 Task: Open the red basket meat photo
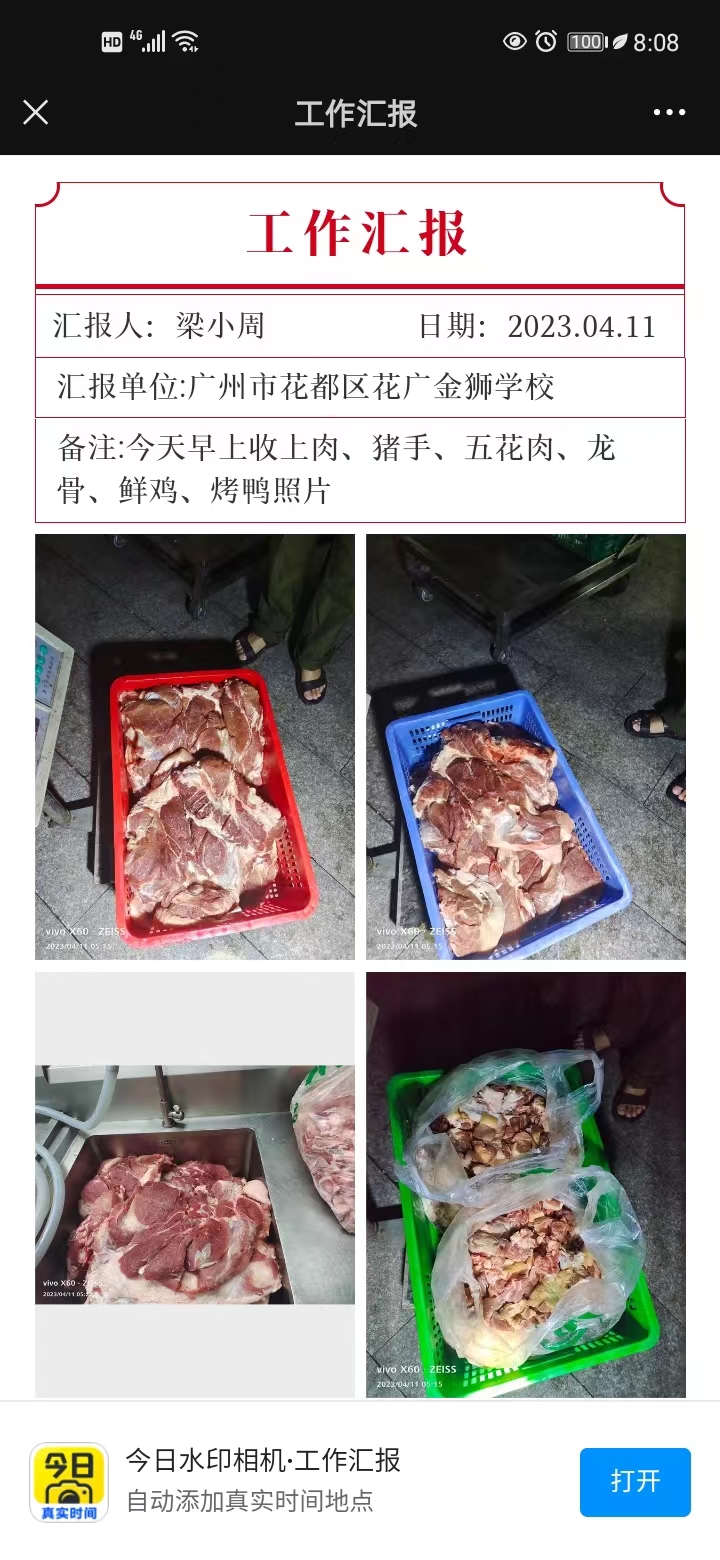coord(195,747)
